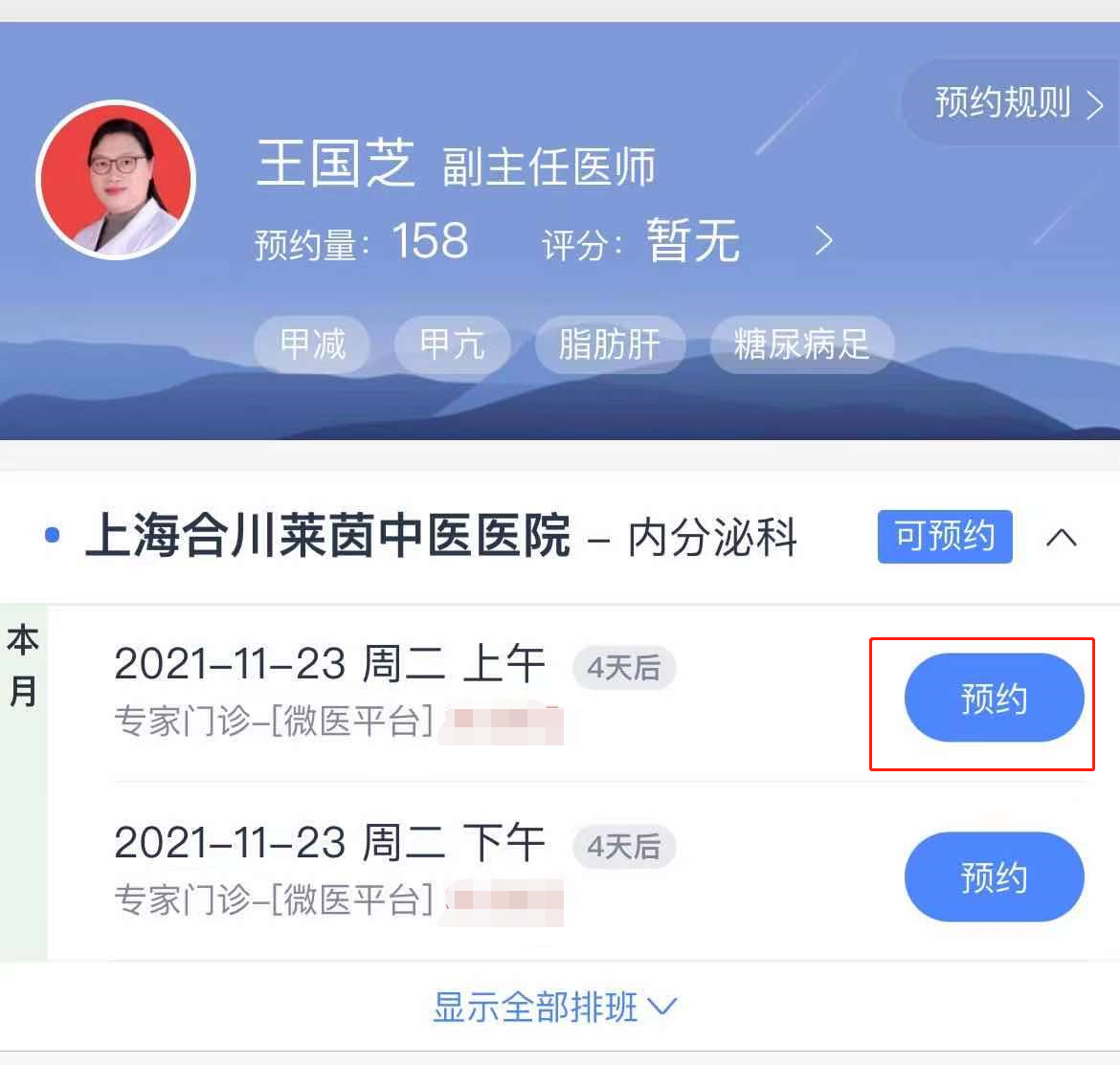Select the 糖尿病足 specialty chip
1120x1065 pixels.
[801, 344]
